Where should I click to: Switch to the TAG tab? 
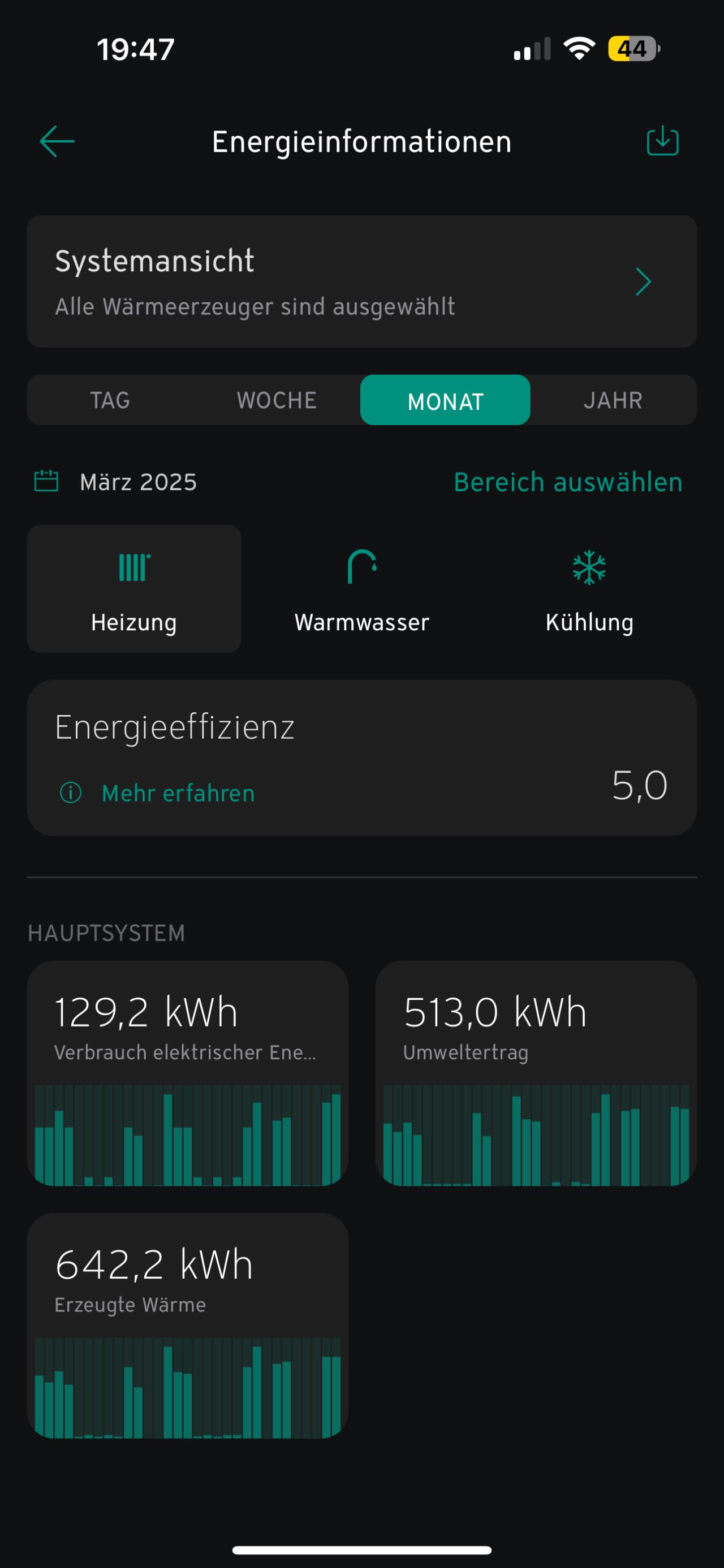[110, 401]
